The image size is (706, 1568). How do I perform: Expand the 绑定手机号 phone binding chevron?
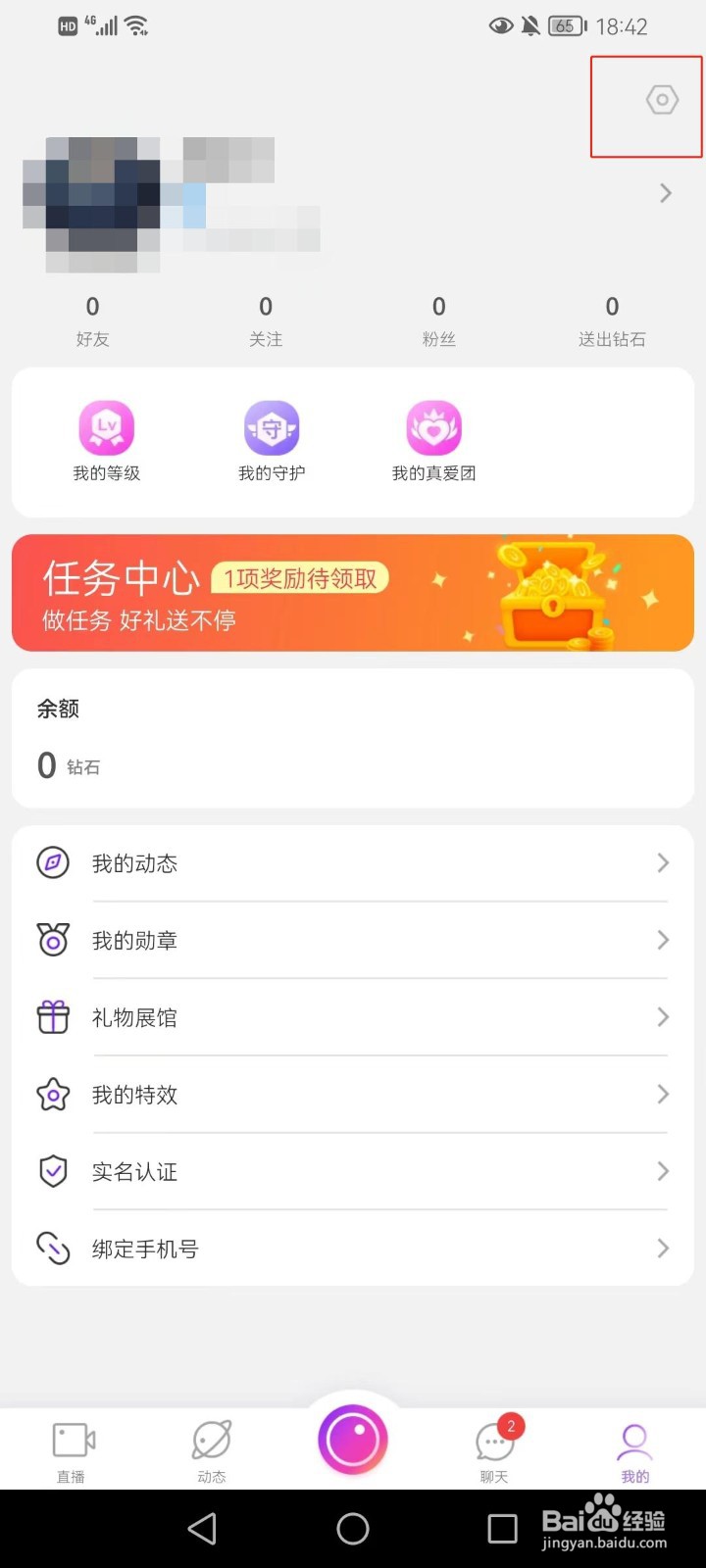pos(662,1249)
